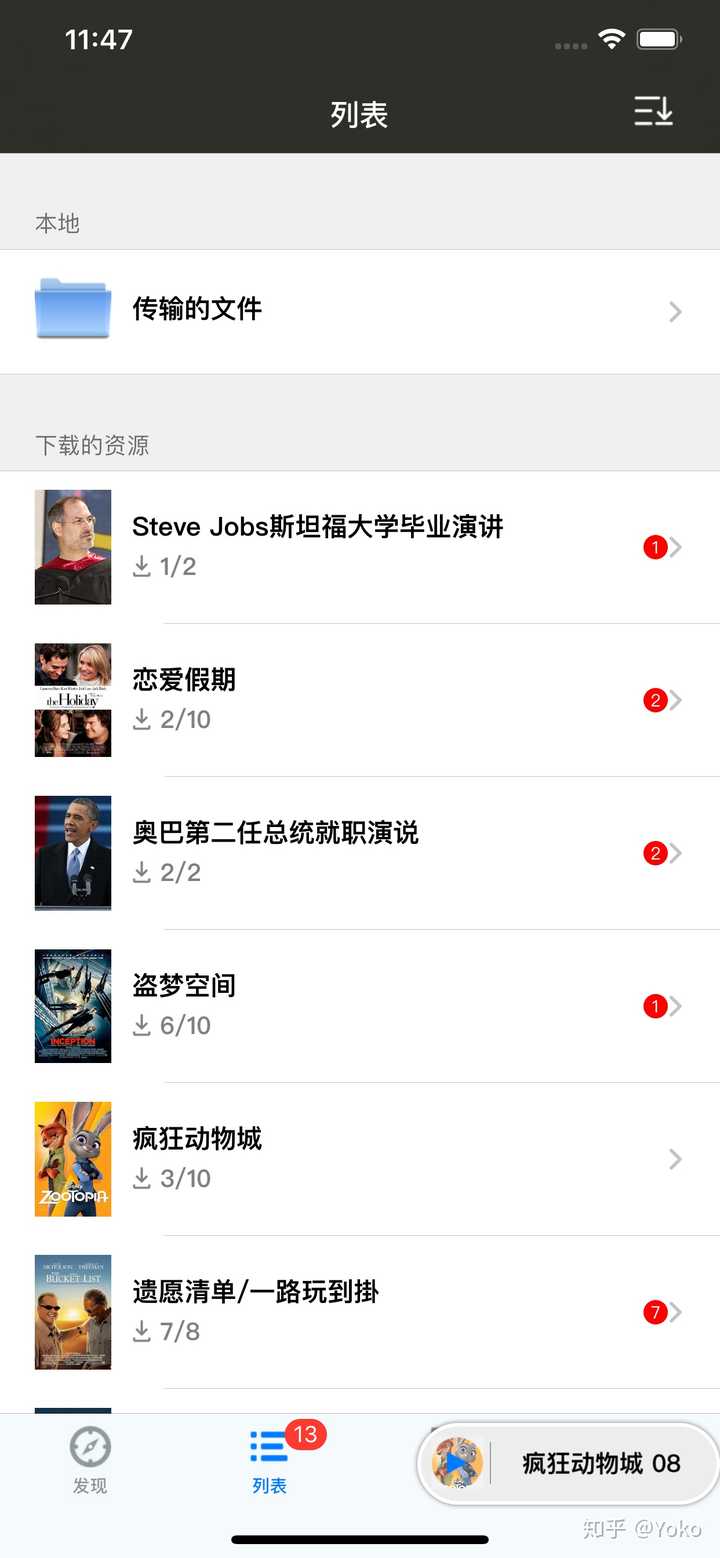720x1558 pixels.
Task: Open the sort order icon at top right
Action: [652, 112]
